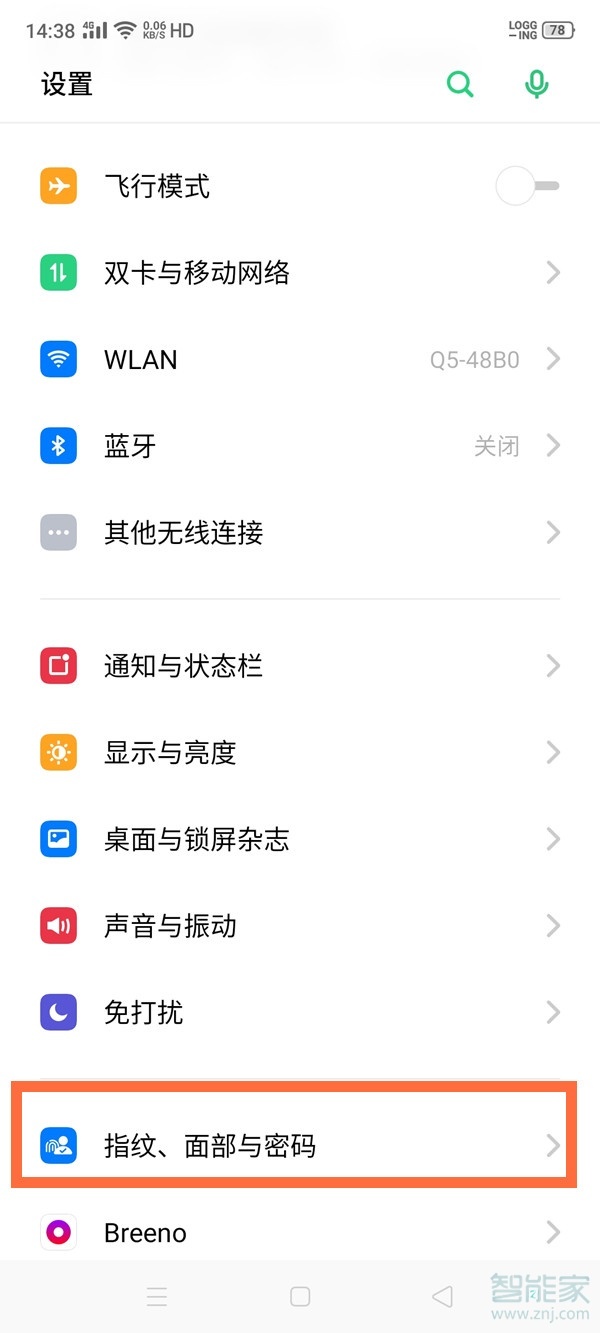The height and width of the screenshot is (1333, 600).
Task: Open voice search microphone
Action: click(x=537, y=85)
